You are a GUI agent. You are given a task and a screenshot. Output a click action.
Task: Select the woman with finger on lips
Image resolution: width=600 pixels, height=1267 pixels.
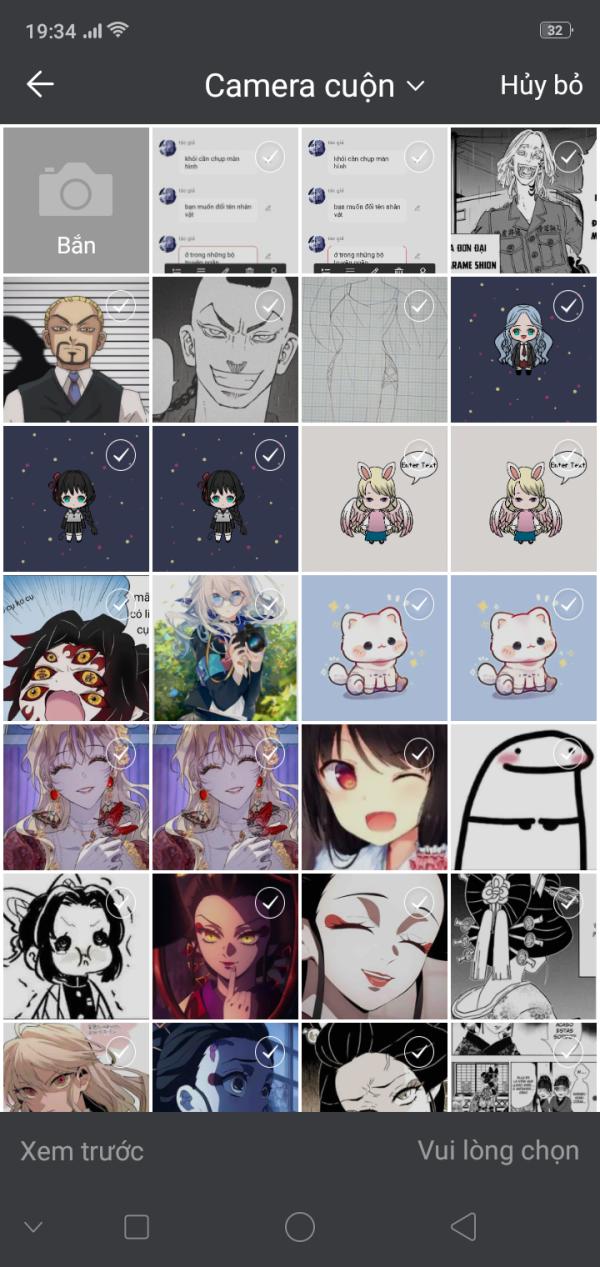pos(225,946)
